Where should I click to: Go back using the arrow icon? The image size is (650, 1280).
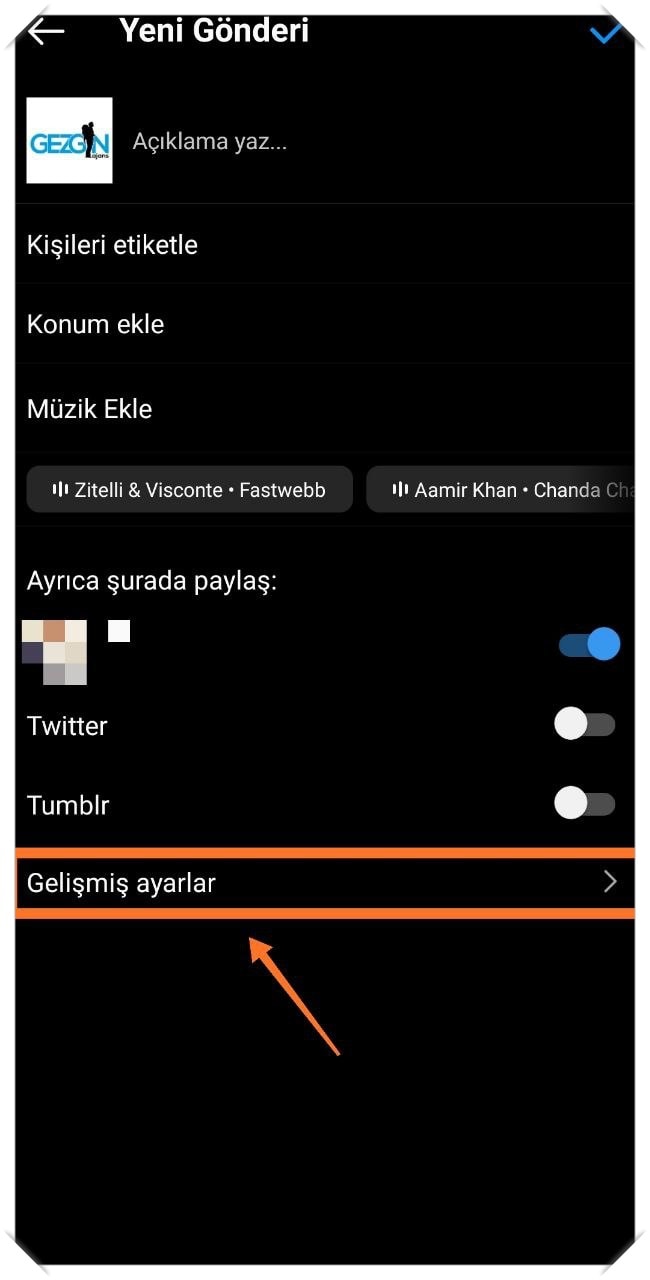tap(46, 31)
